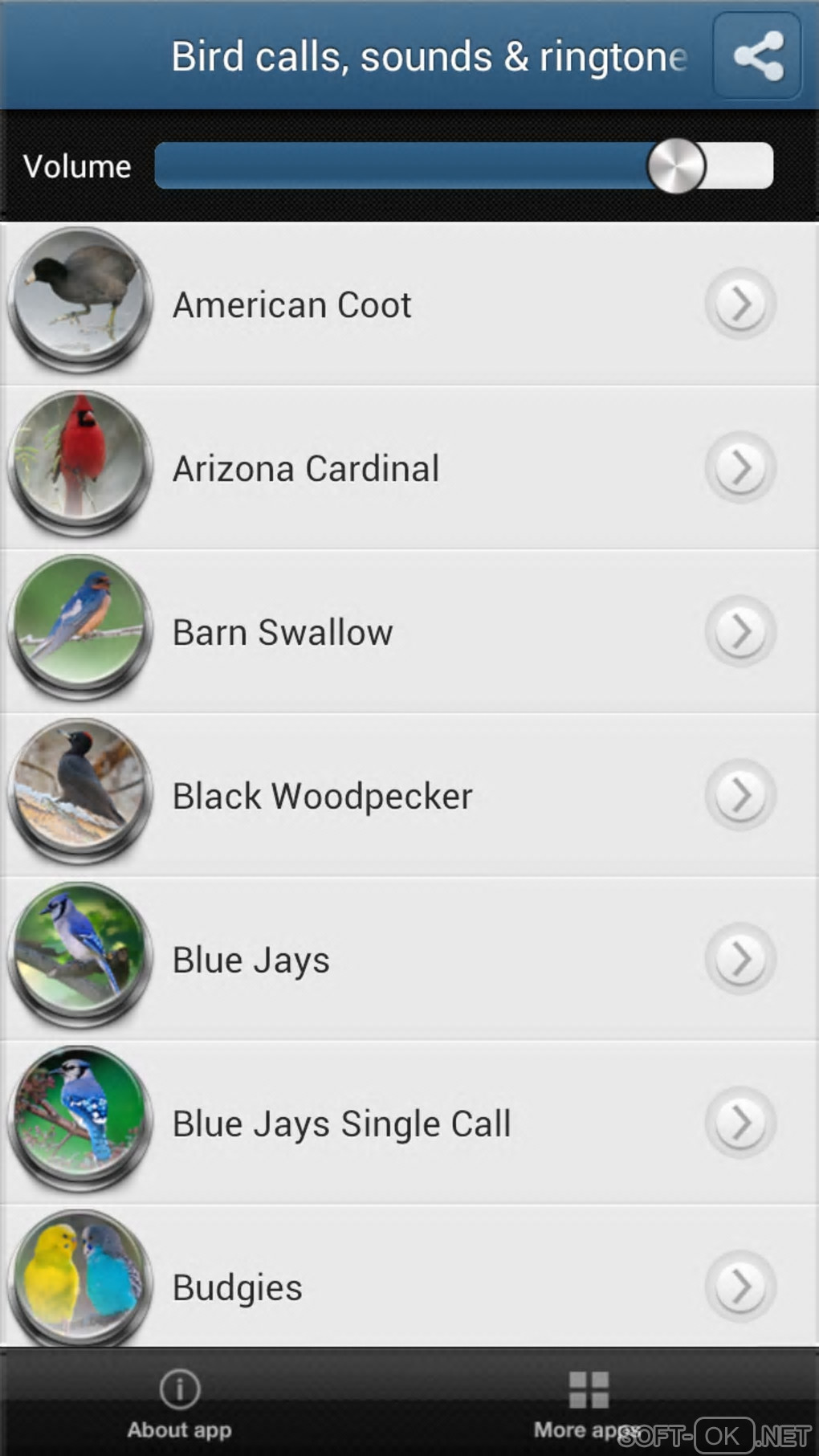The image size is (819, 1456).
Task: Play the Black Woodpecker sound
Action: pos(79,791)
